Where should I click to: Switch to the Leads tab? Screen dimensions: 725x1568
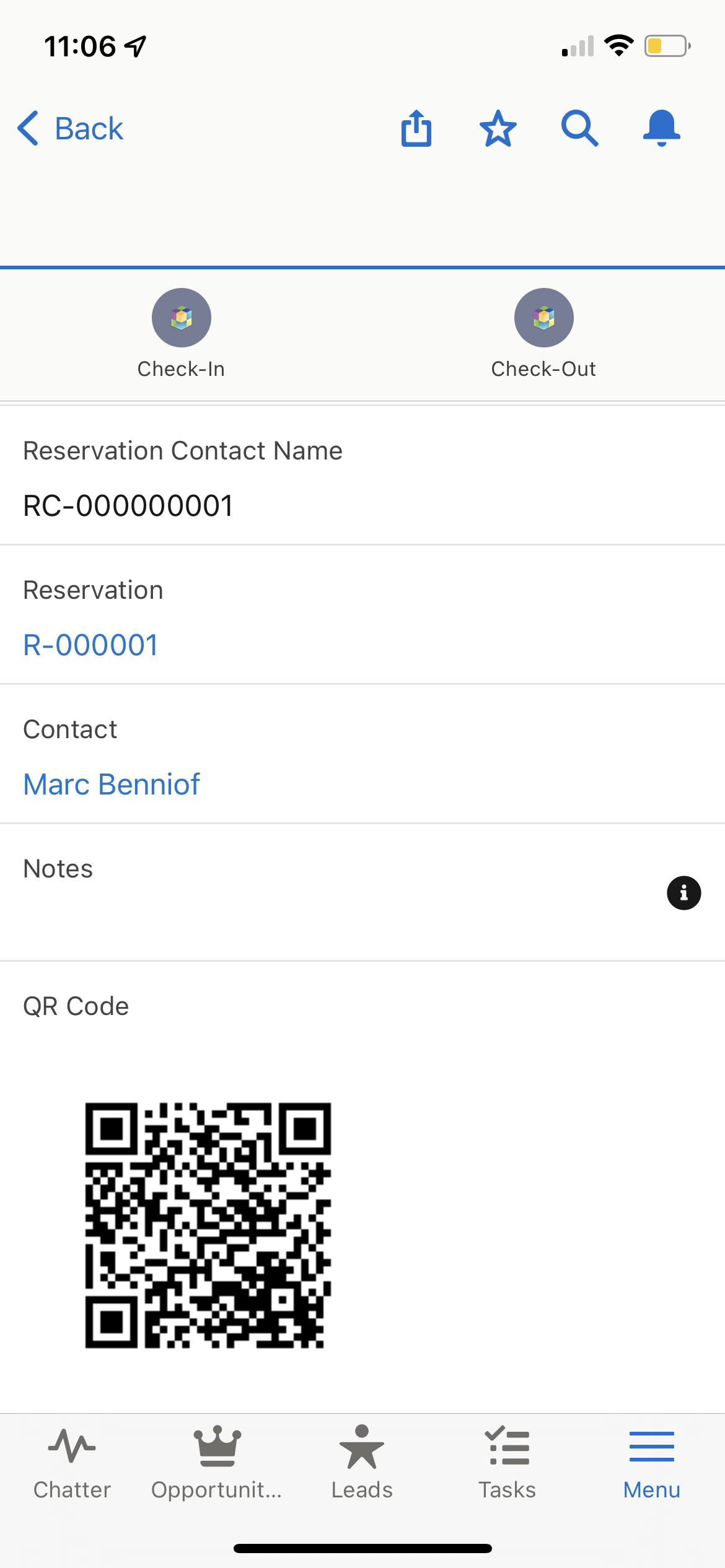point(362,1463)
